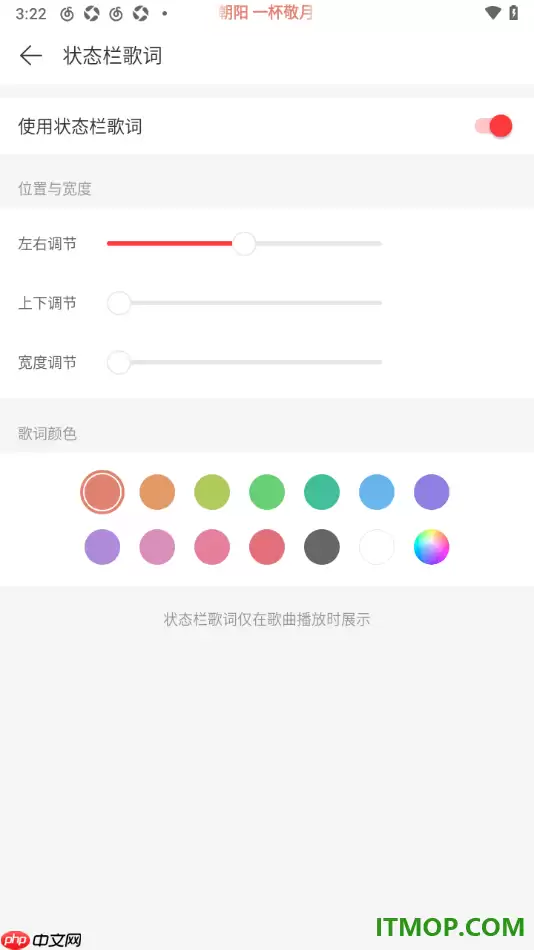Select the teal lyric color
The image size is (534, 950).
coord(322,492)
